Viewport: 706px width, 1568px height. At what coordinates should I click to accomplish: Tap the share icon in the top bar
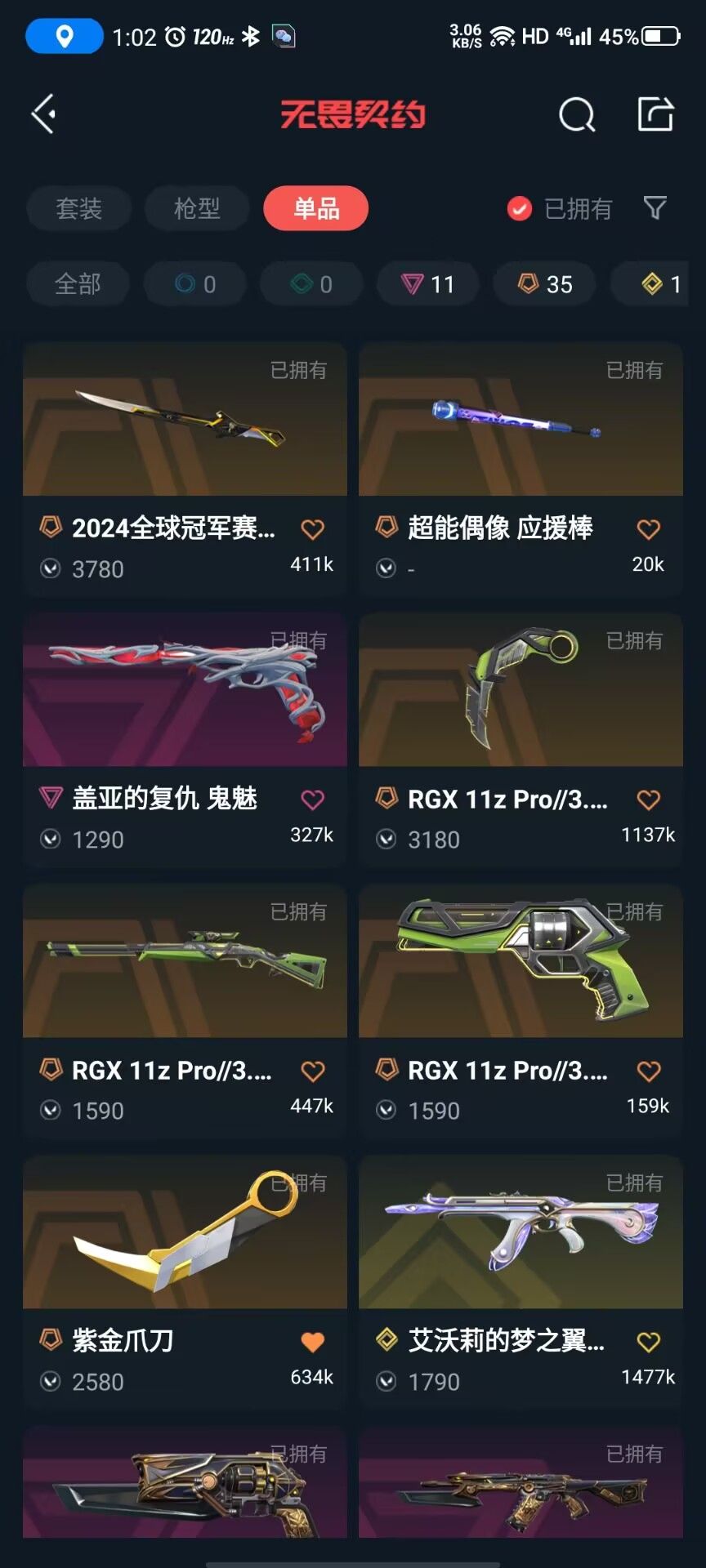pyautogui.click(x=655, y=114)
